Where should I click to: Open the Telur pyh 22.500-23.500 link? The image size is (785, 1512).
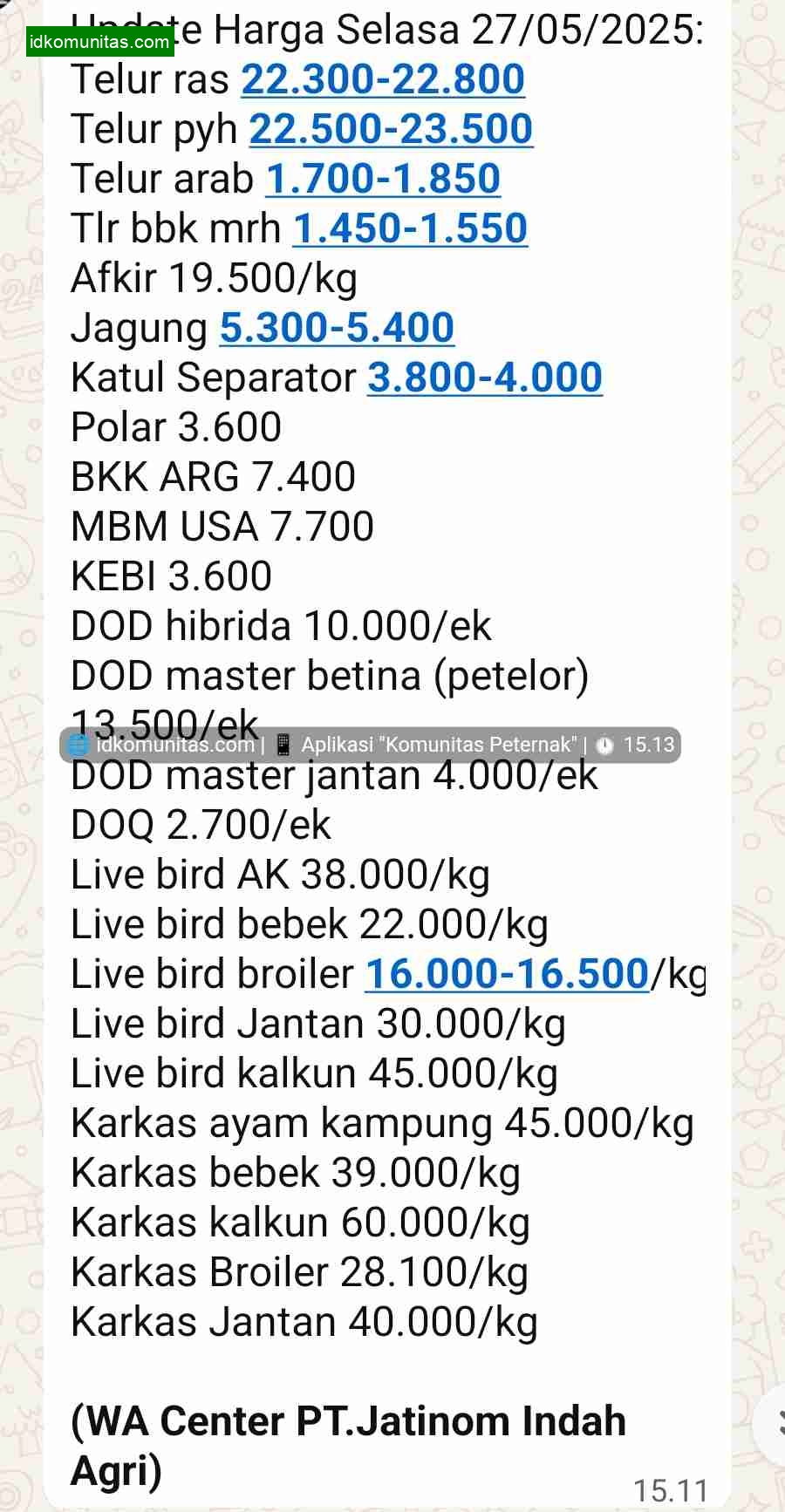[391, 130]
